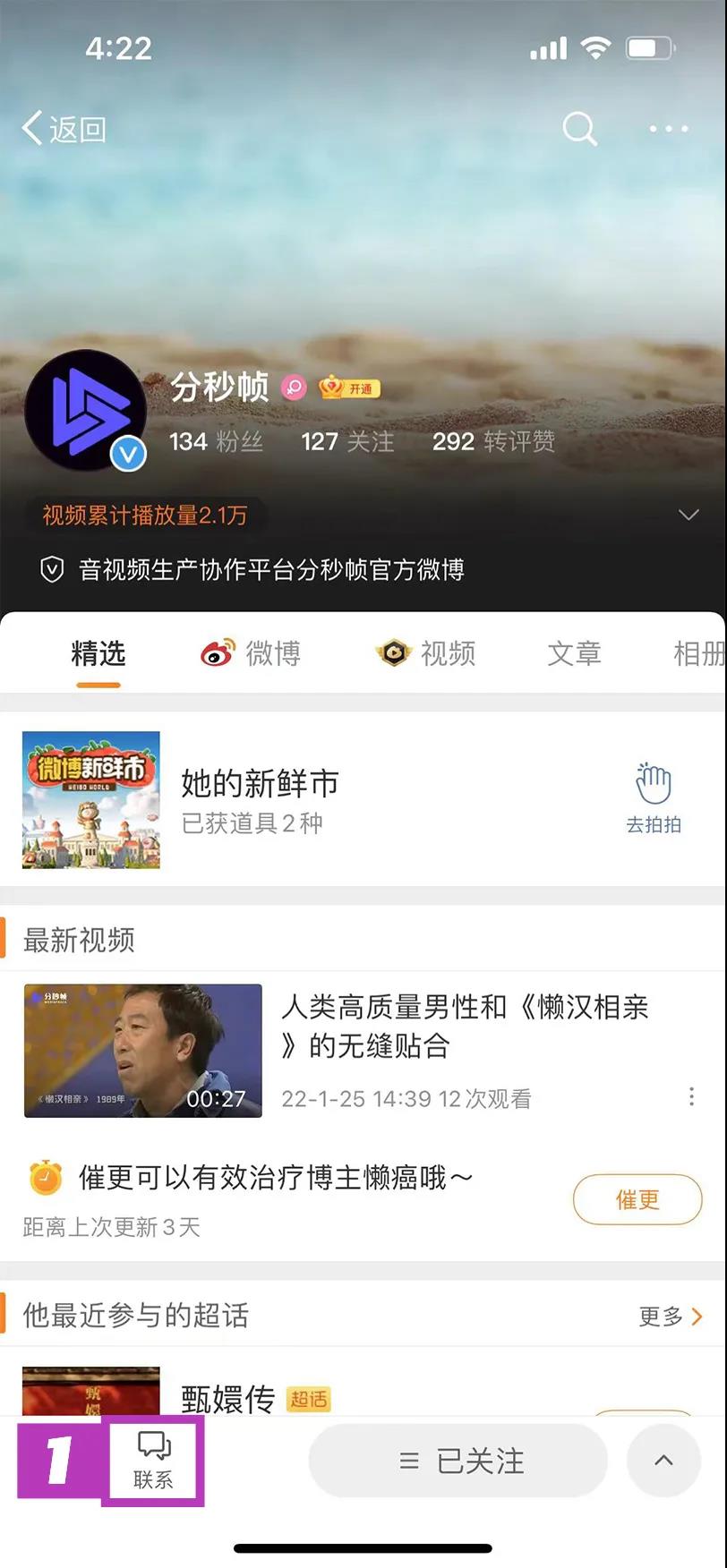The width and height of the screenshot is (727, 1568).
Task: Tap 联系 to message the account
Action: (153, 1461)
